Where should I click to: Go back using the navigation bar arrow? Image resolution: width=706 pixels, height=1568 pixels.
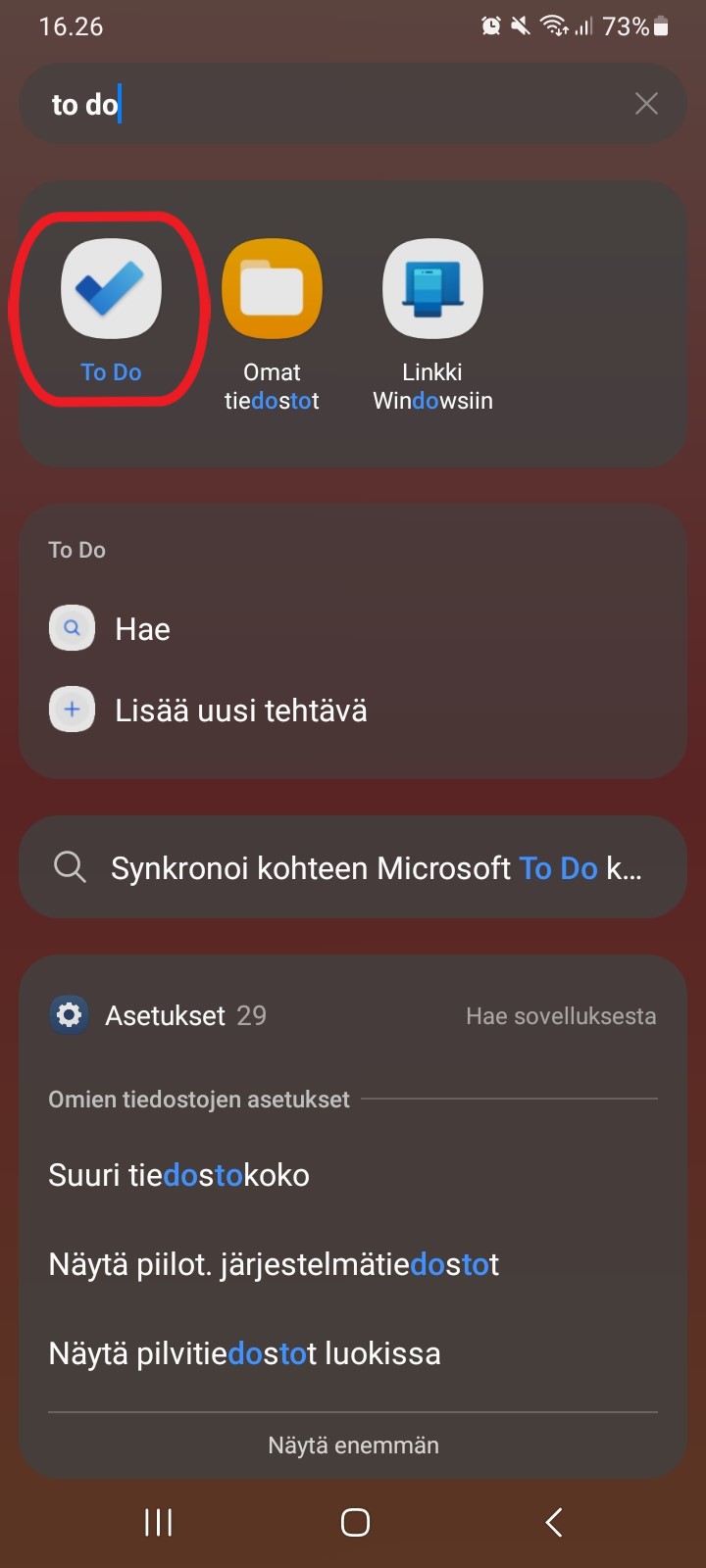[x=553, y=1522]
